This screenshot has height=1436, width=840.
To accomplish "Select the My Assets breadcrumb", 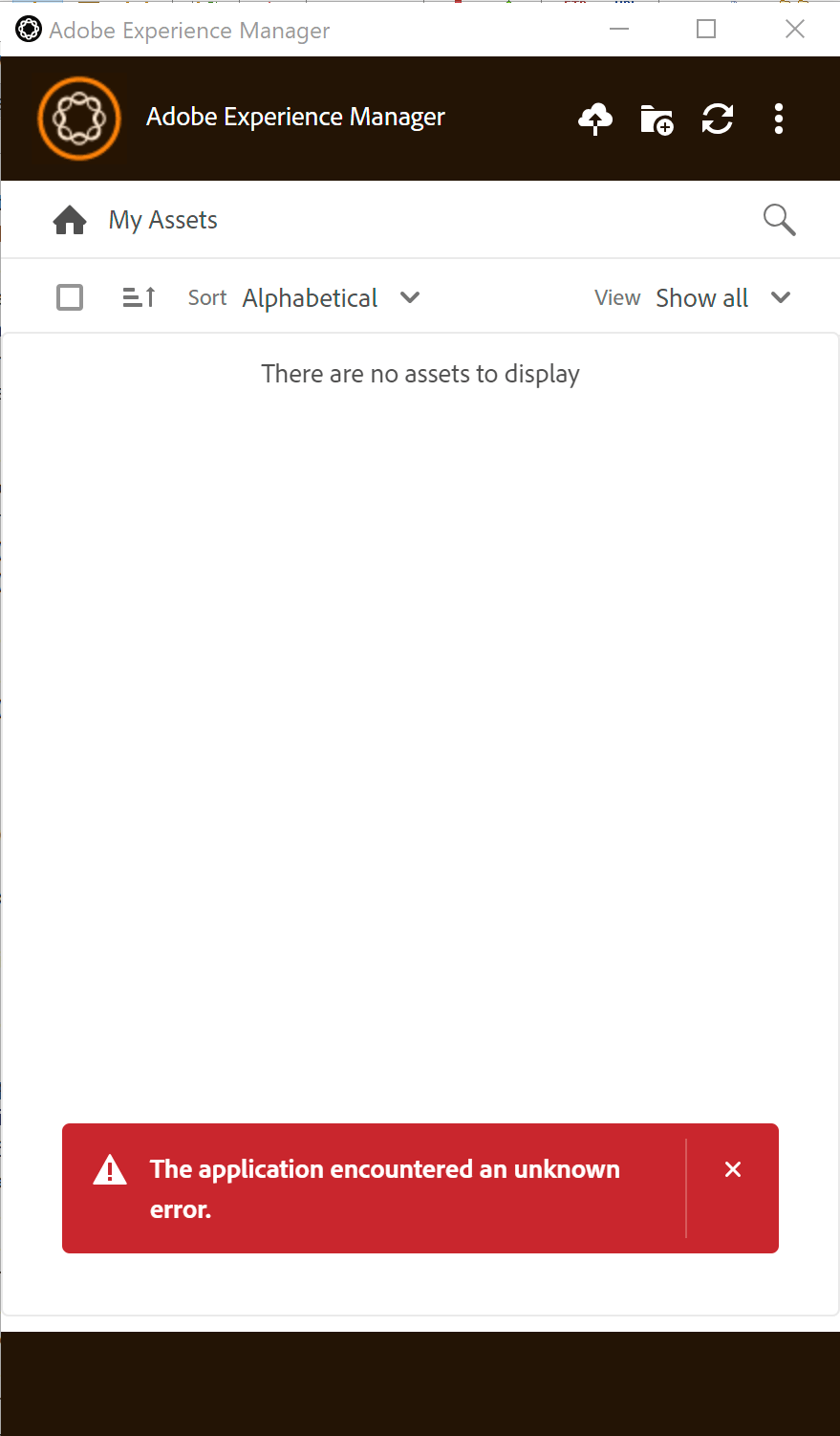I will pos(162,219).
